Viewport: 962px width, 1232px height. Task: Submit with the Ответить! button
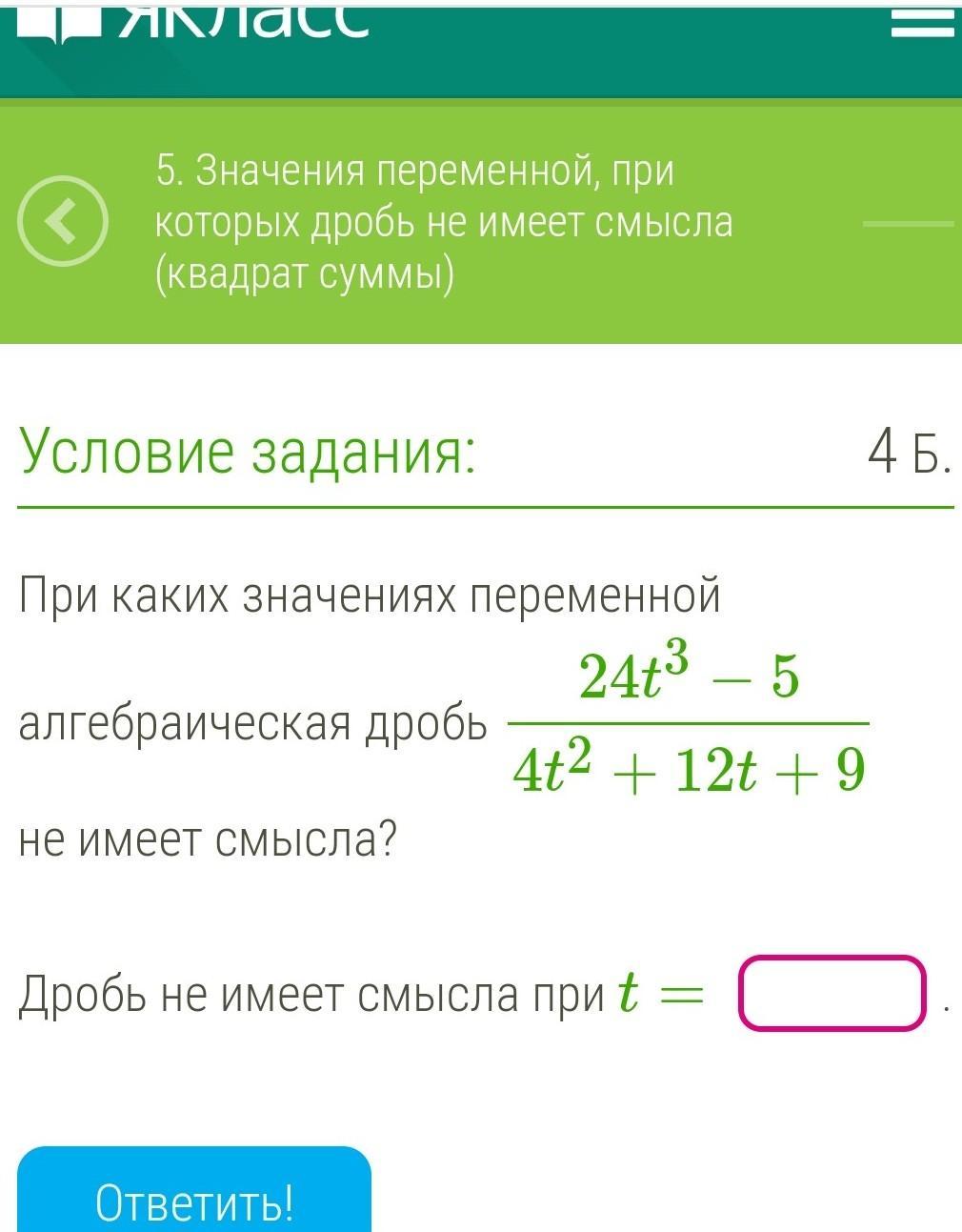(194, 1196)
